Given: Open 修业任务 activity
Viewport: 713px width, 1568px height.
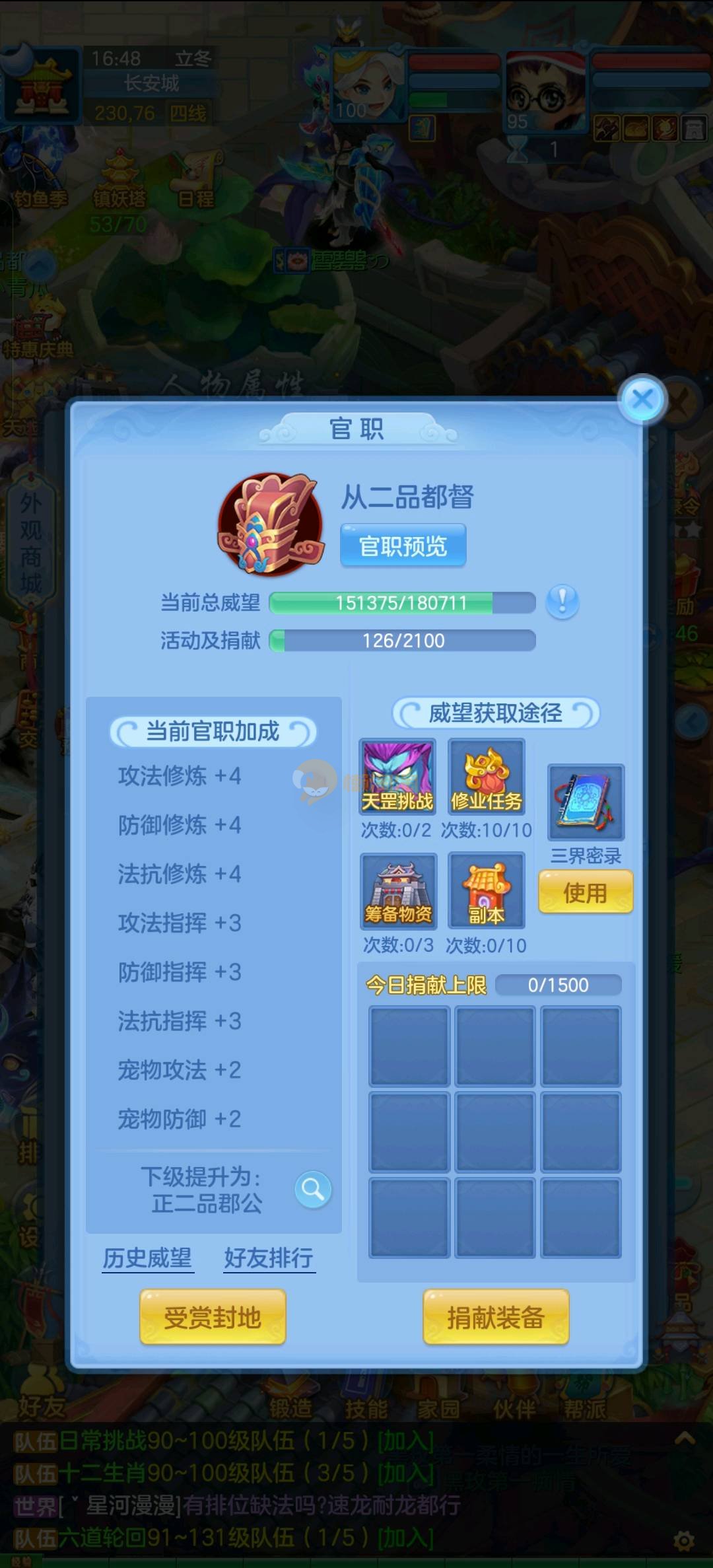Looking at the screenshot, I should coord(487,777).
